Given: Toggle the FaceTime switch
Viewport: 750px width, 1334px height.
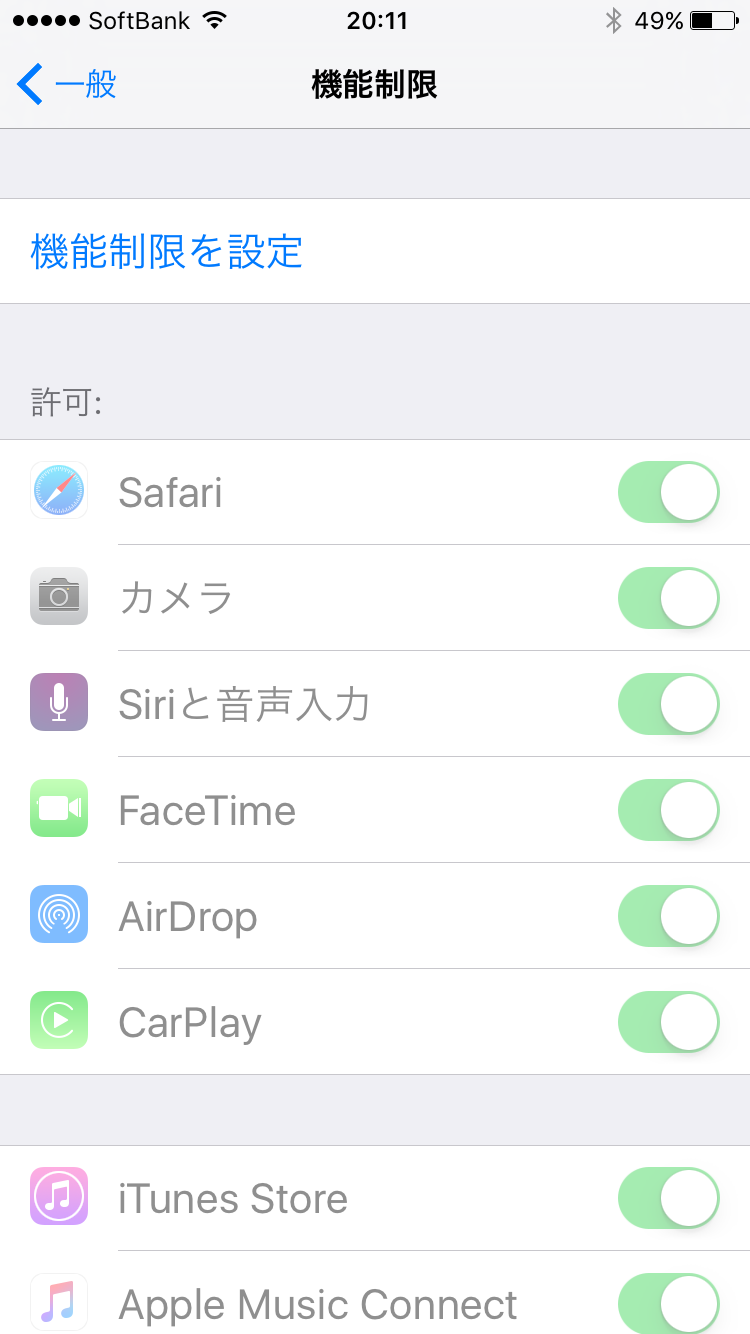Looking at the screenshot, I should pyautogui.click(x=669, y=810).
